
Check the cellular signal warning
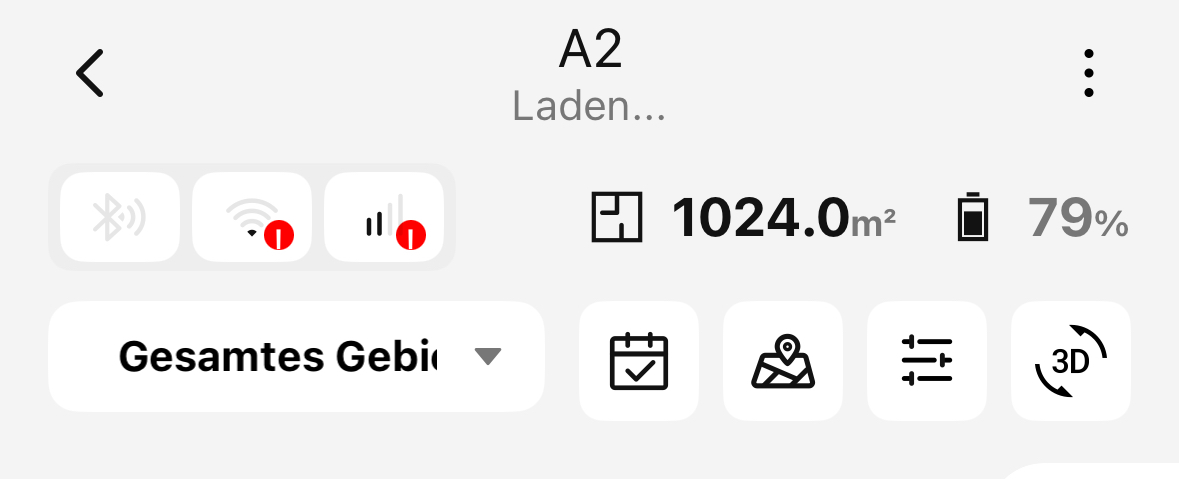pos(385,217)
